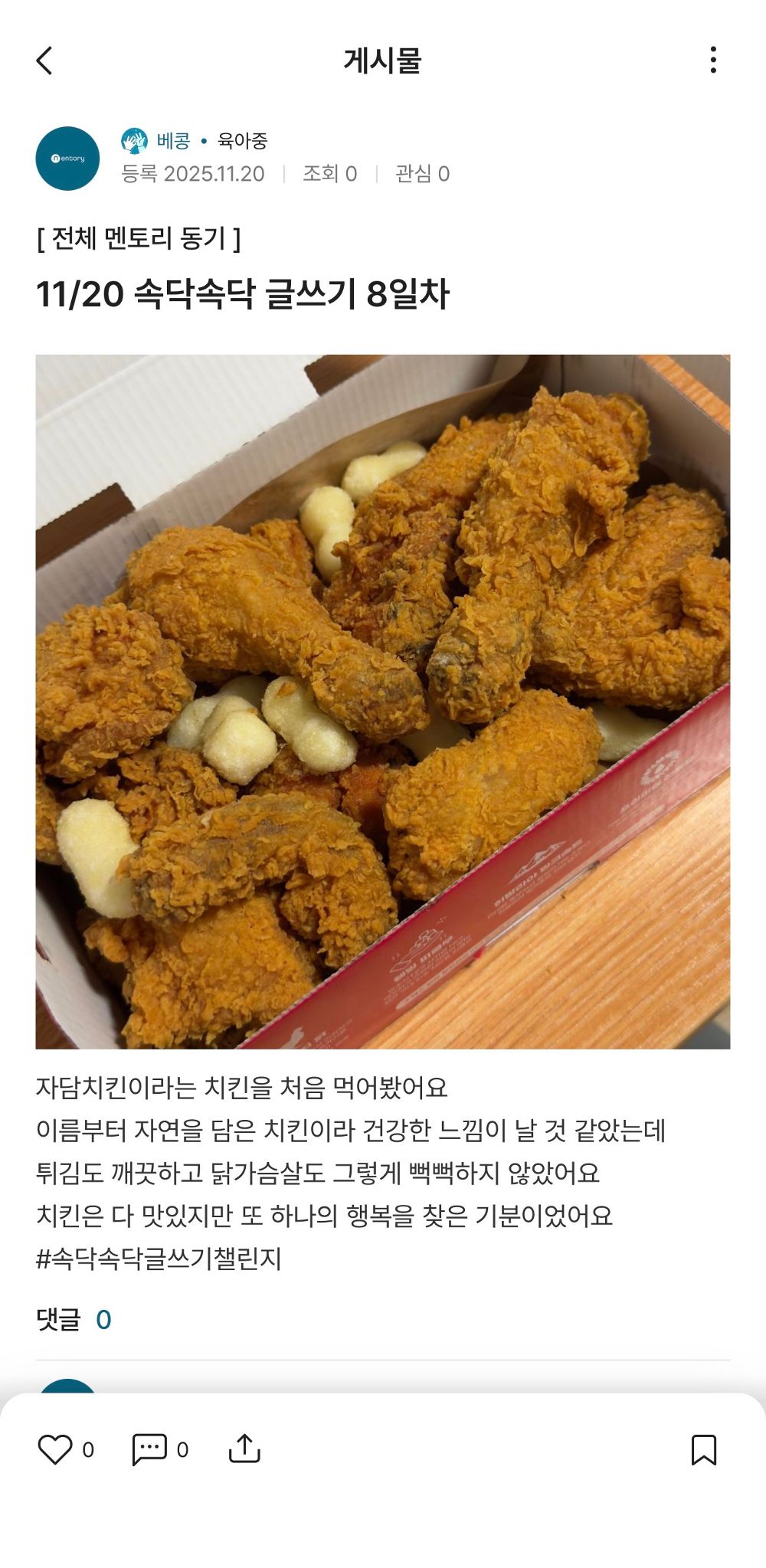The height and width of the screenshot is (1568, 766).
Task: Tap the back arrow to leave the post
Action: coord(44,61)
